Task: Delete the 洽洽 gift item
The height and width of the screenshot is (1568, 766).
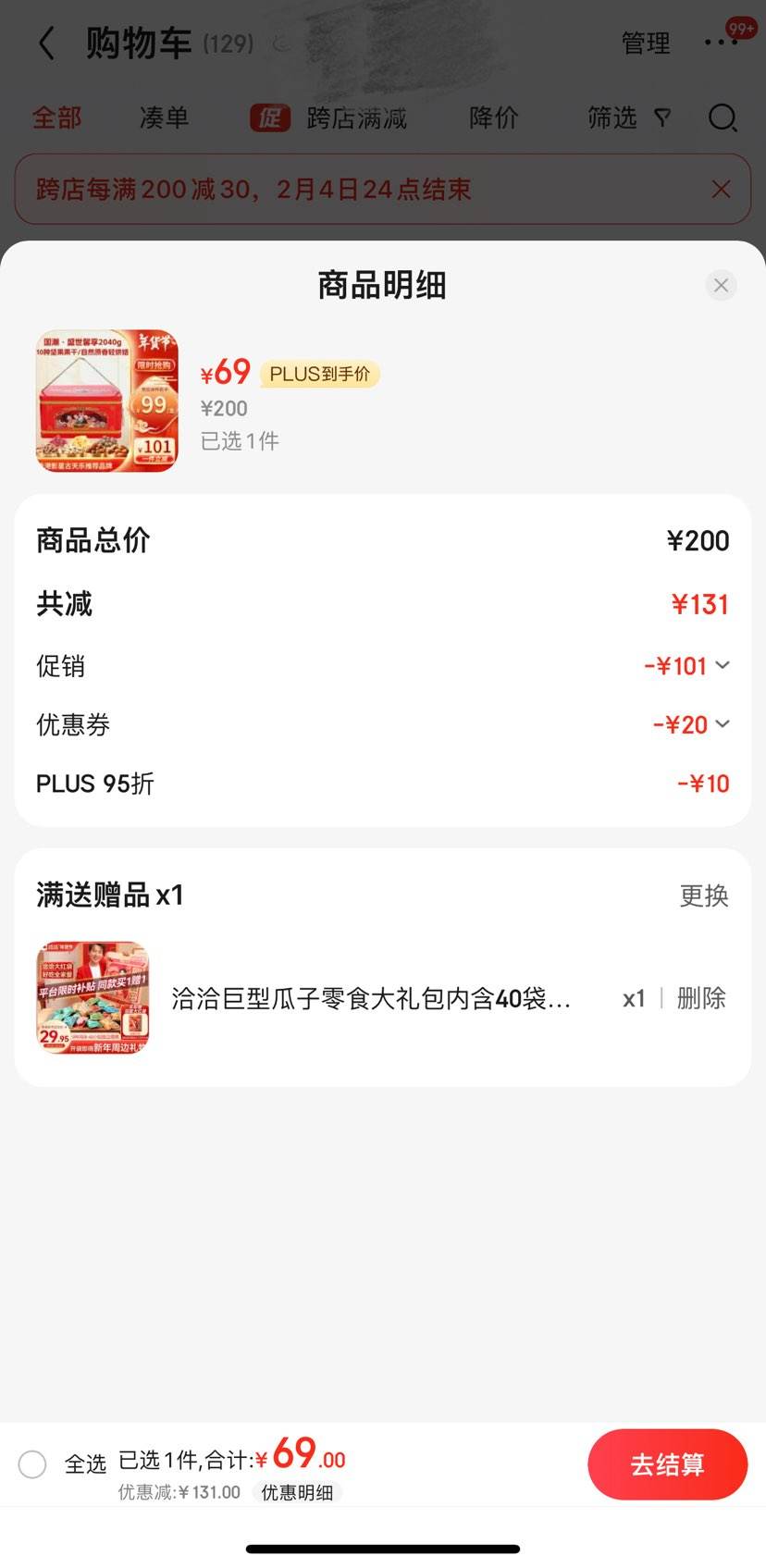Action: (x=701, y=998)
